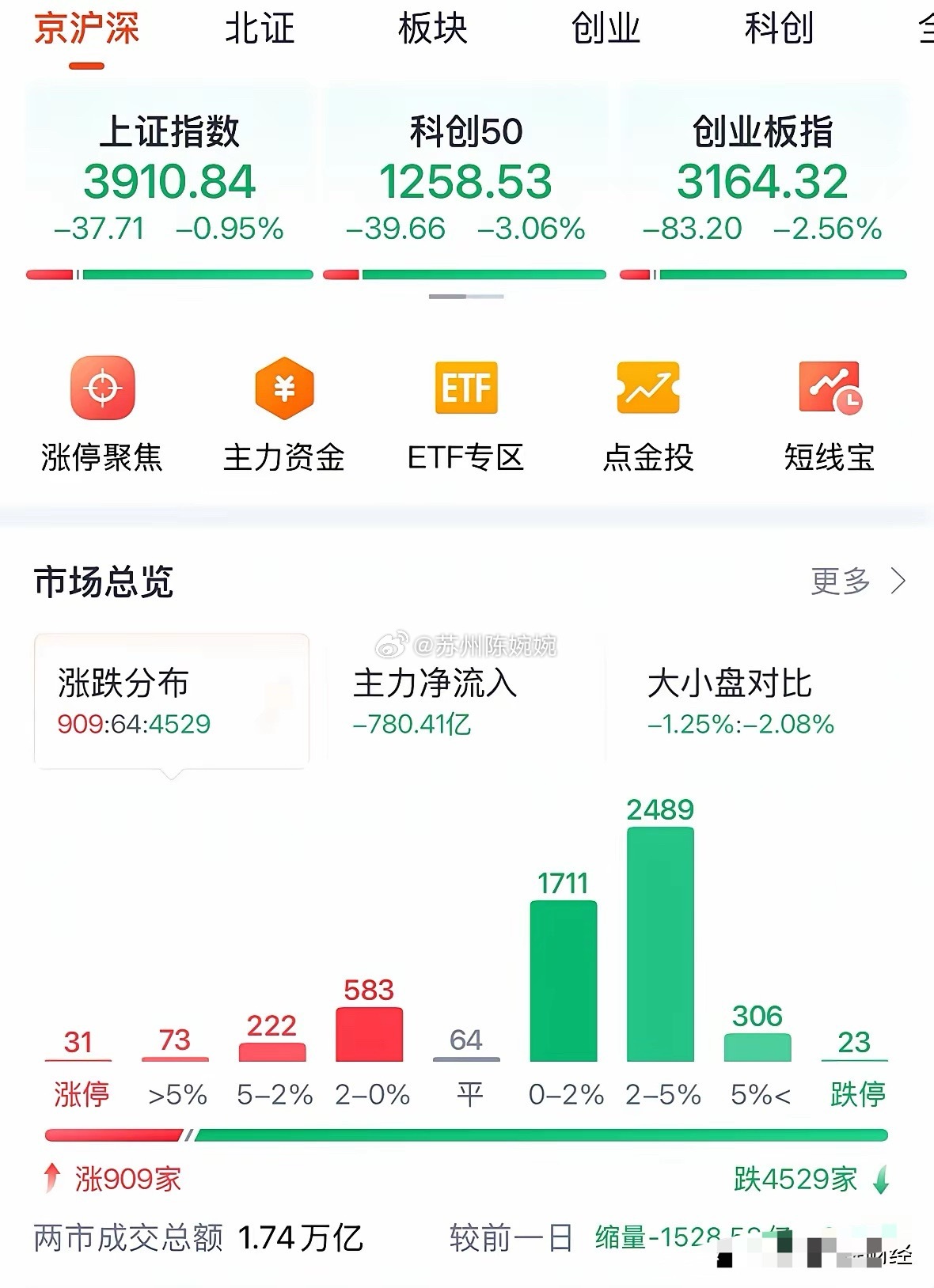The height and width of the screenshot is (1288, 934).
Task: Click the 跌4529家 link
Action: point(795,1178)
